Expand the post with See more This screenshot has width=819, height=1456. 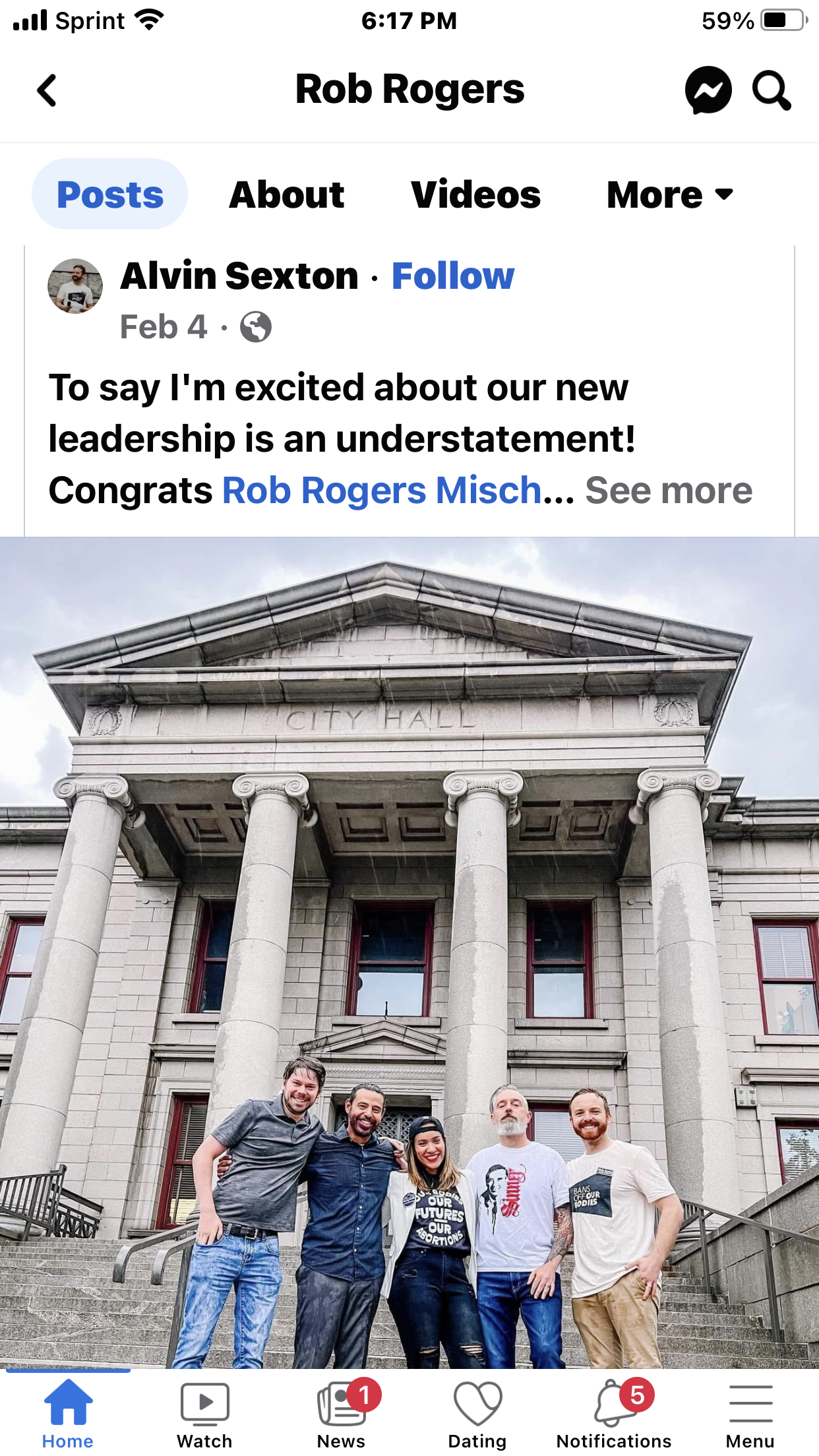tap(669, 491)
